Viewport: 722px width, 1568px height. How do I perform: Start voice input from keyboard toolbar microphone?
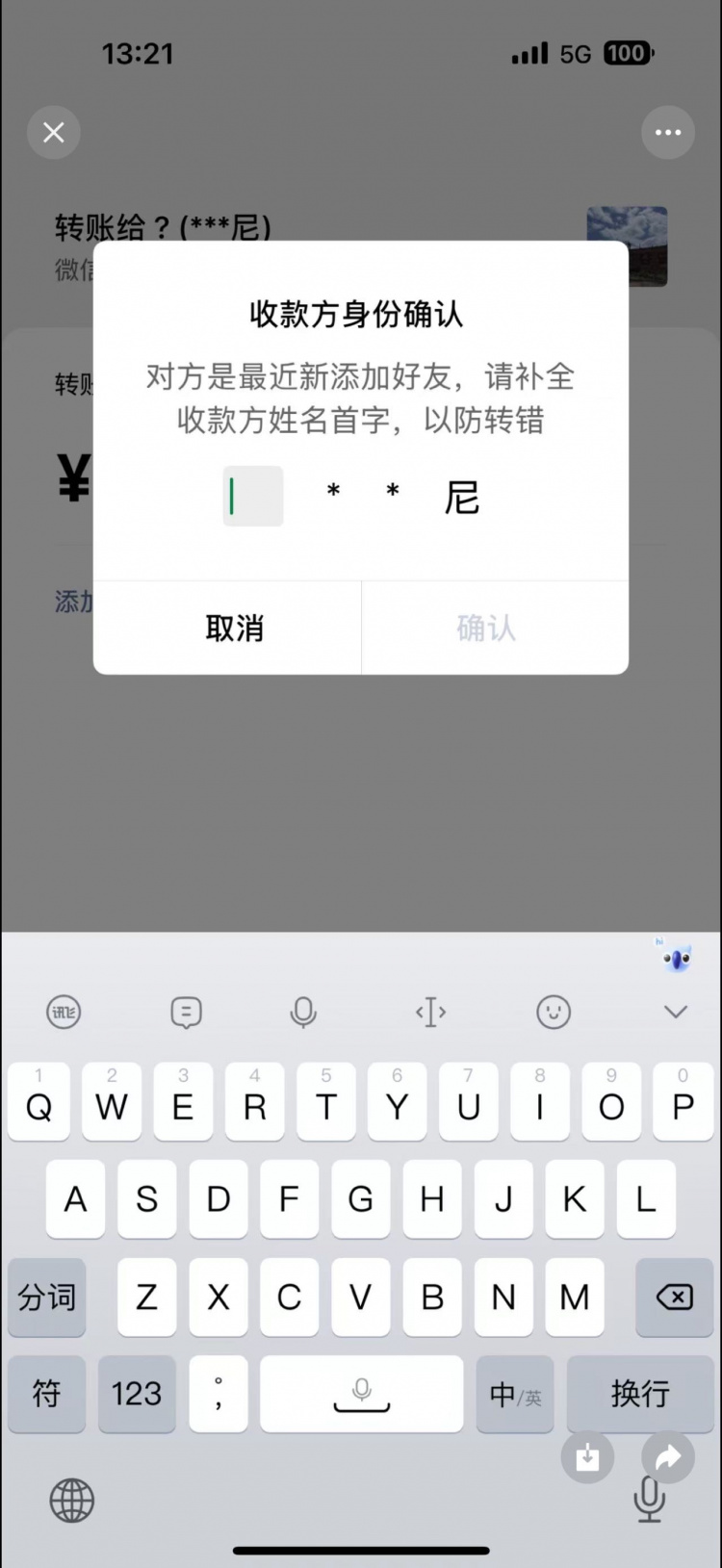(303, 1012)
